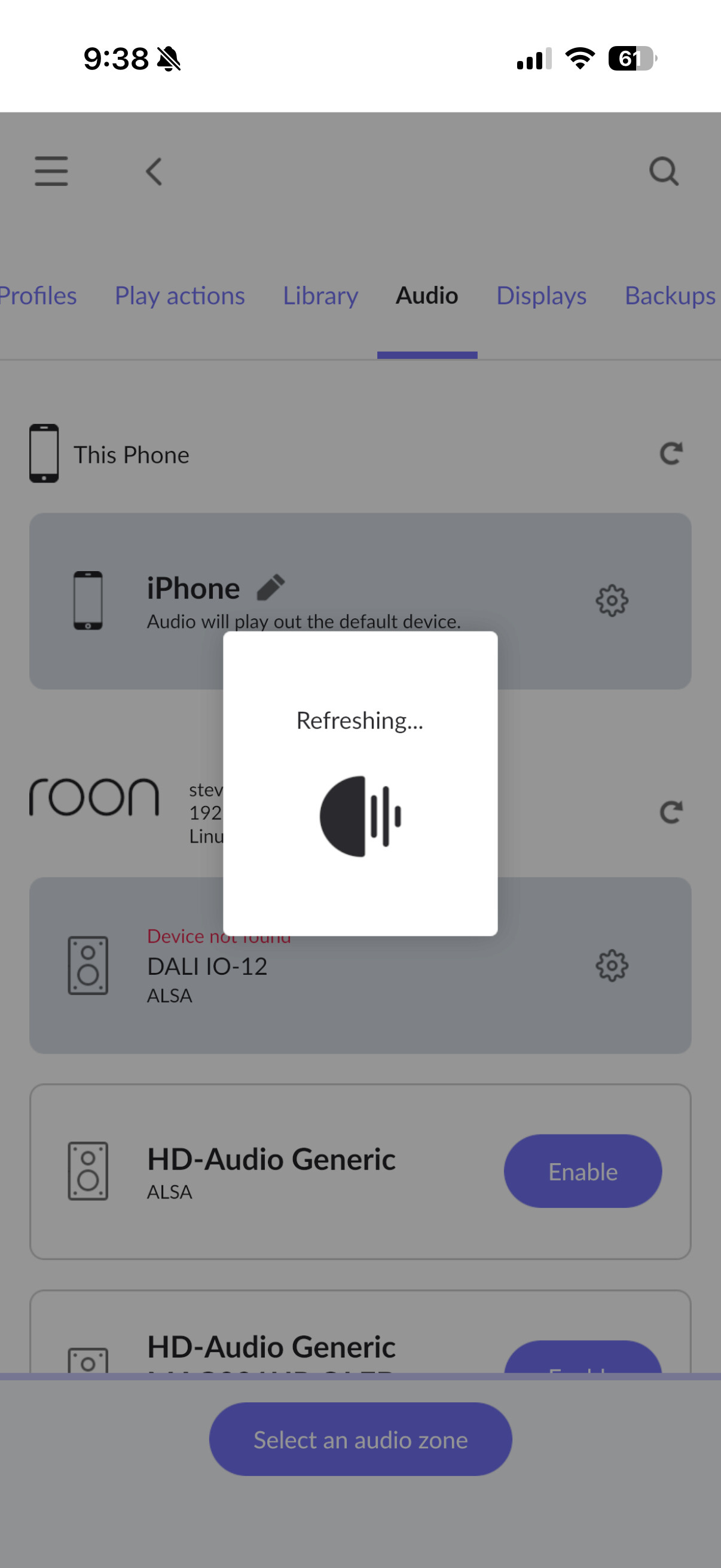Switch to the Library tab
The width and height of the screenshot is (721, 1568).
[x=320, y=296]
